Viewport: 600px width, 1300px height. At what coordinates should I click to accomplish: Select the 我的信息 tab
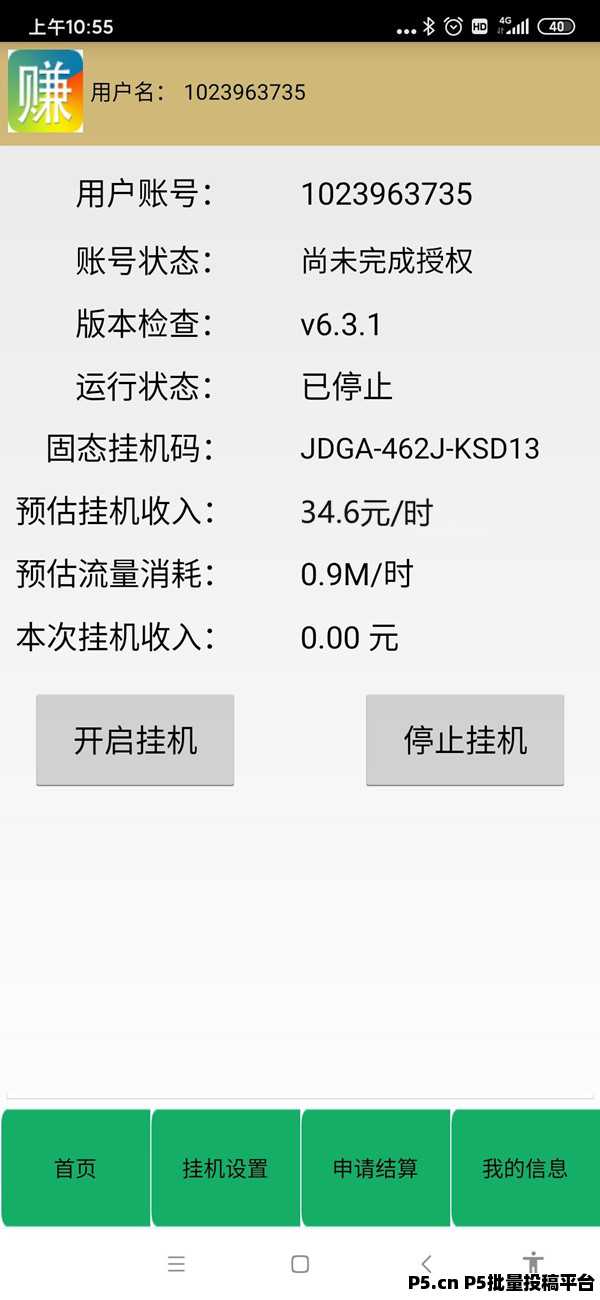[x=525, y=1168]
